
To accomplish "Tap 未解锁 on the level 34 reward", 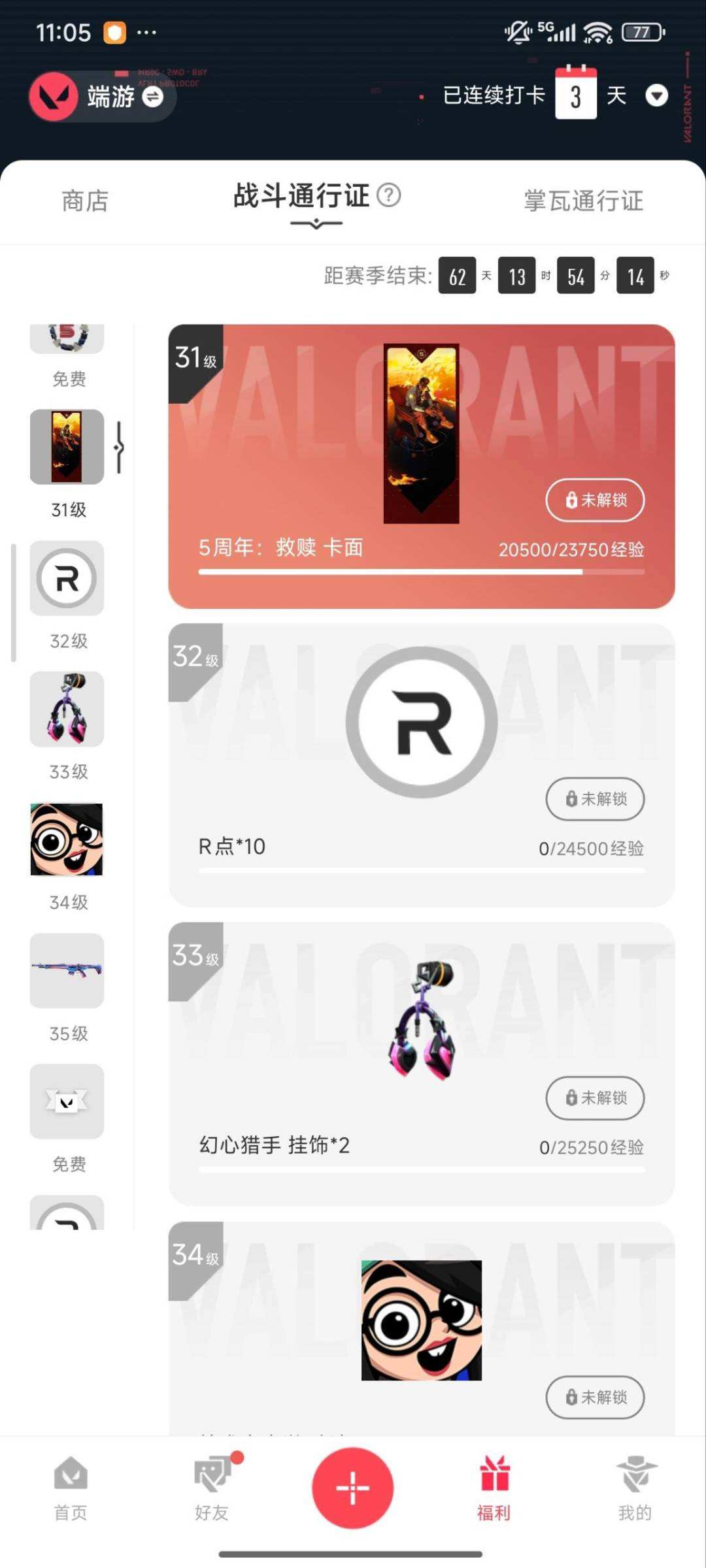I will 595,1397.
